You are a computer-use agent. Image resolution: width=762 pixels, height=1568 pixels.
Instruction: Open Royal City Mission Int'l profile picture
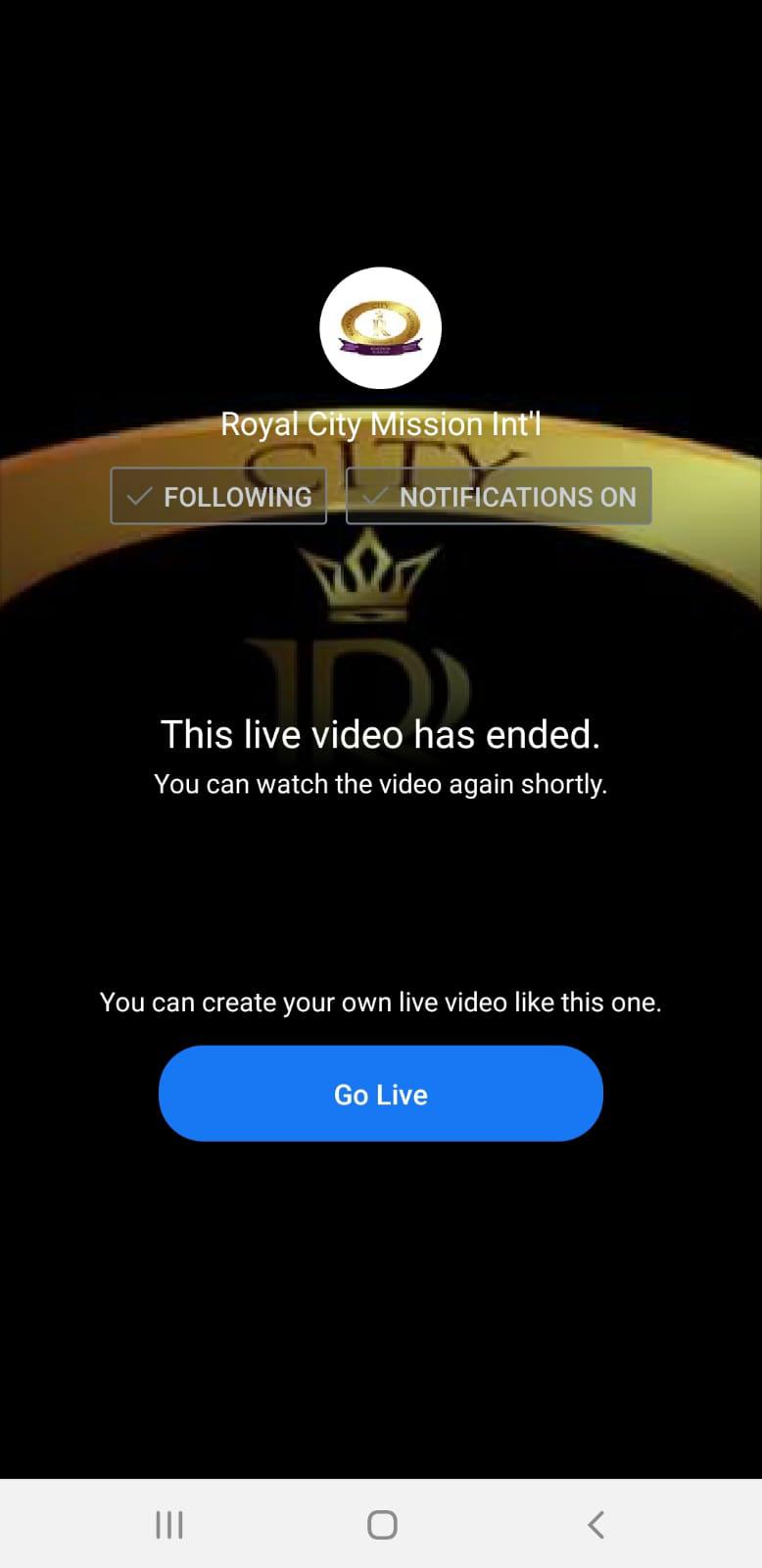(380, 327)
